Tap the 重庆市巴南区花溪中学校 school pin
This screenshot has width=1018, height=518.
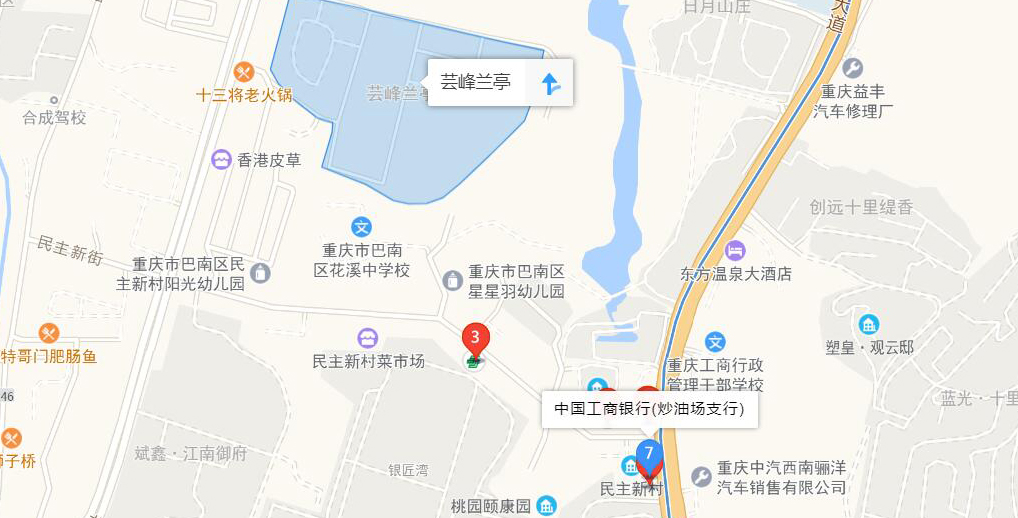tap(362, 228)
